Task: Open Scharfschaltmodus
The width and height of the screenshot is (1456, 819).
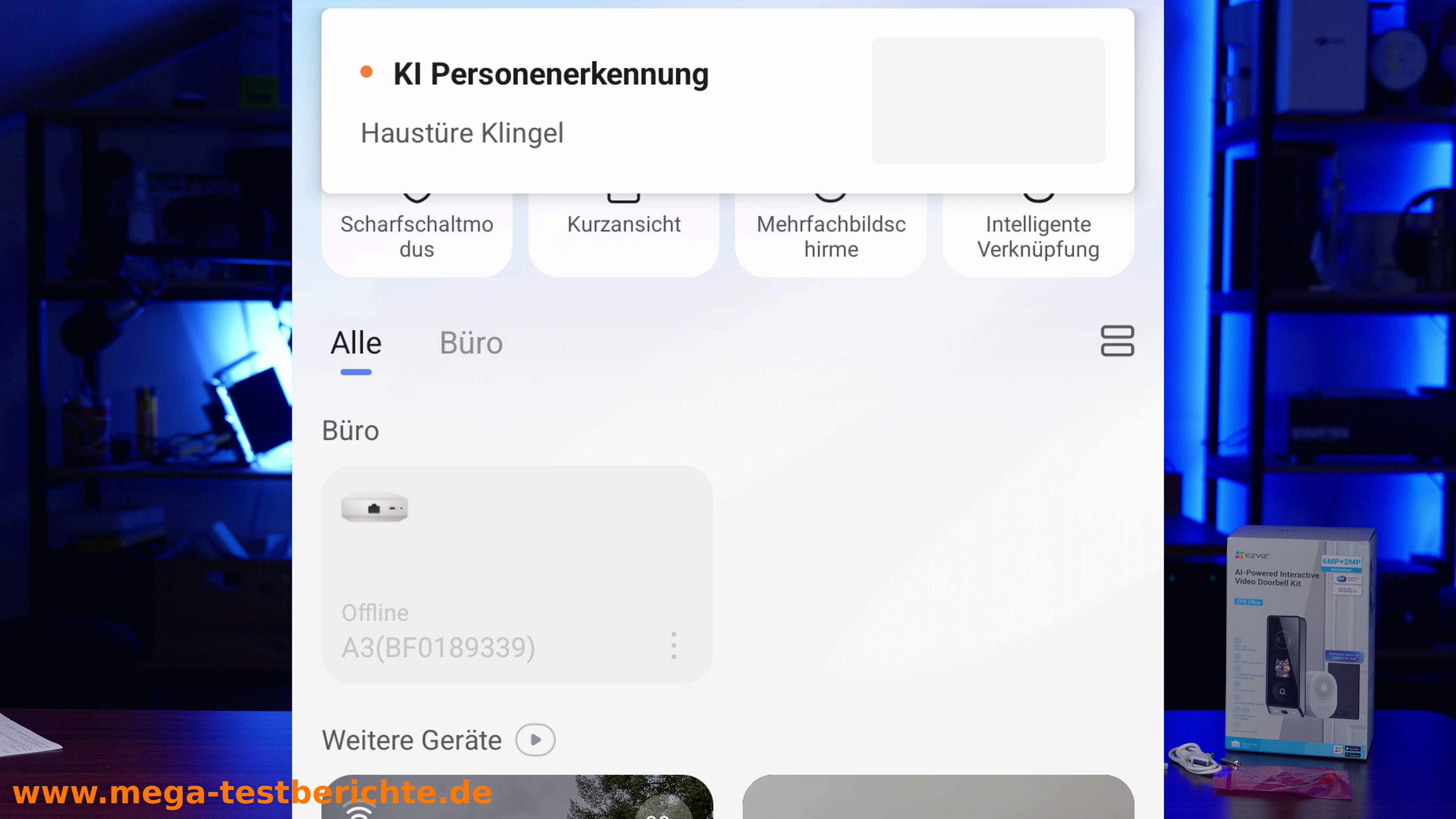Action: coord(417,236)
